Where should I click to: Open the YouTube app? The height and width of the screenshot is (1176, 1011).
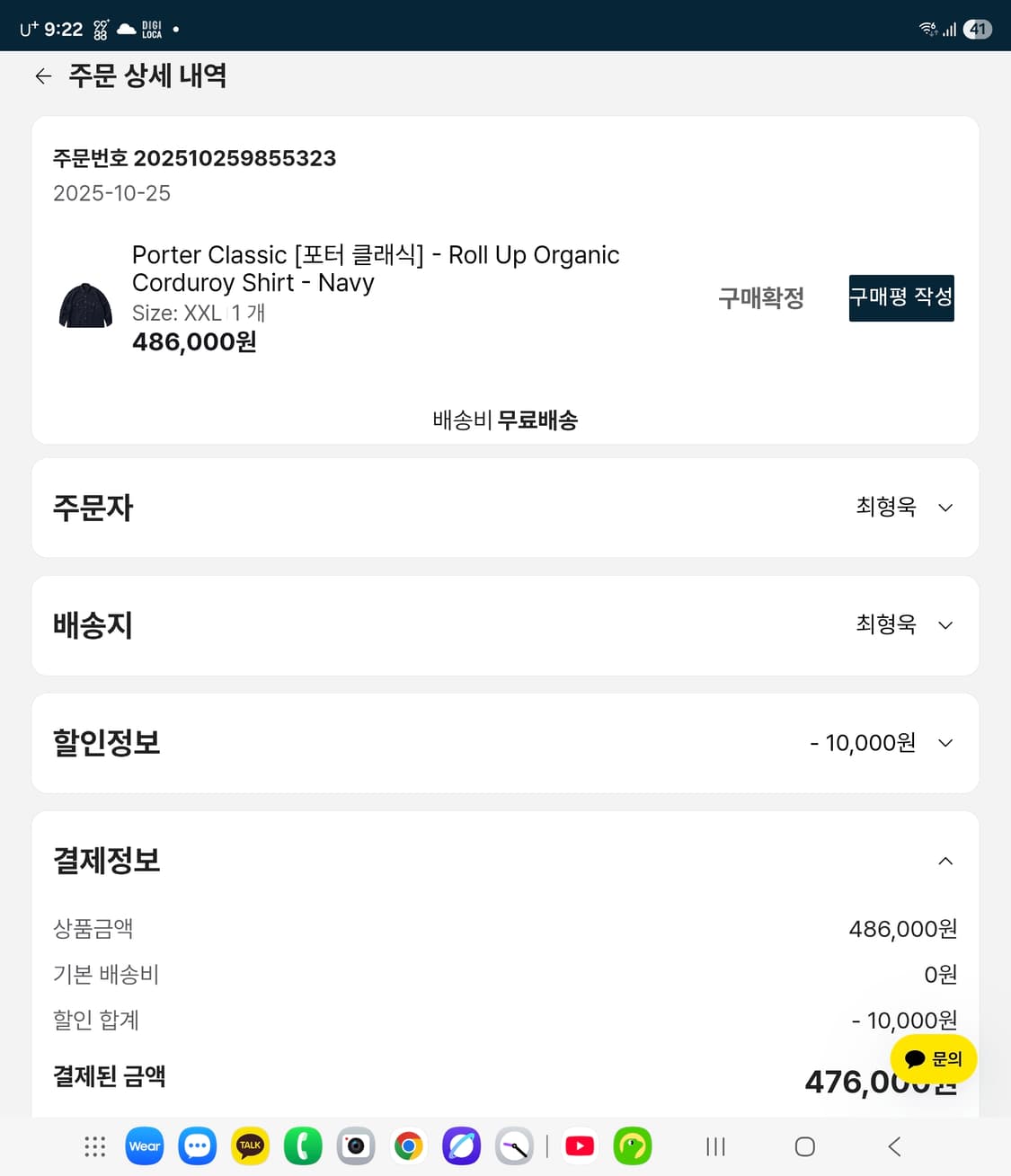tap(580, 1145)
